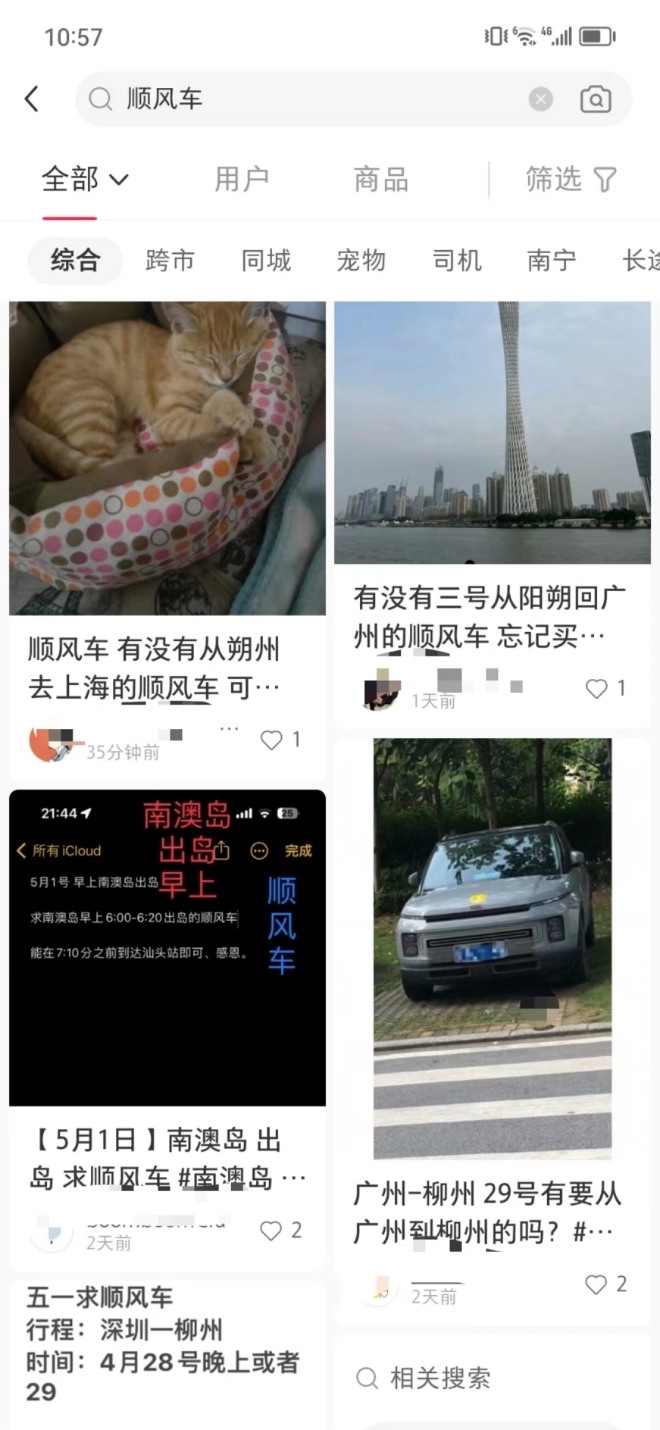This screenshot has width=660, height=1430.
Task: Go back using the top-left arrow
Action: 32,99
